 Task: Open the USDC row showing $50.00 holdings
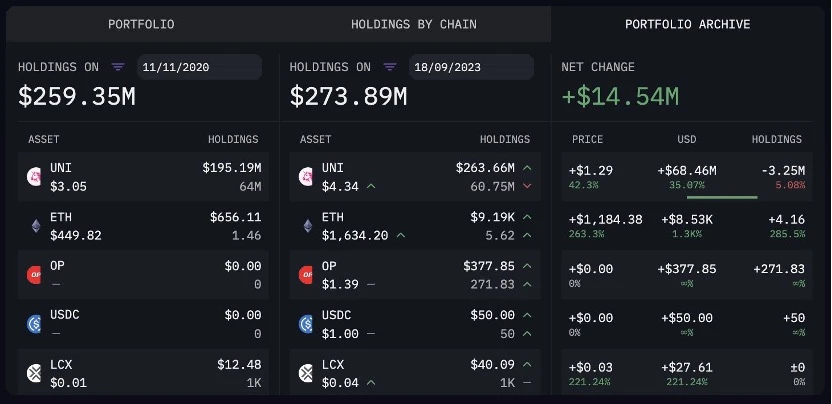pyautogui.click(x=415, y=324)
